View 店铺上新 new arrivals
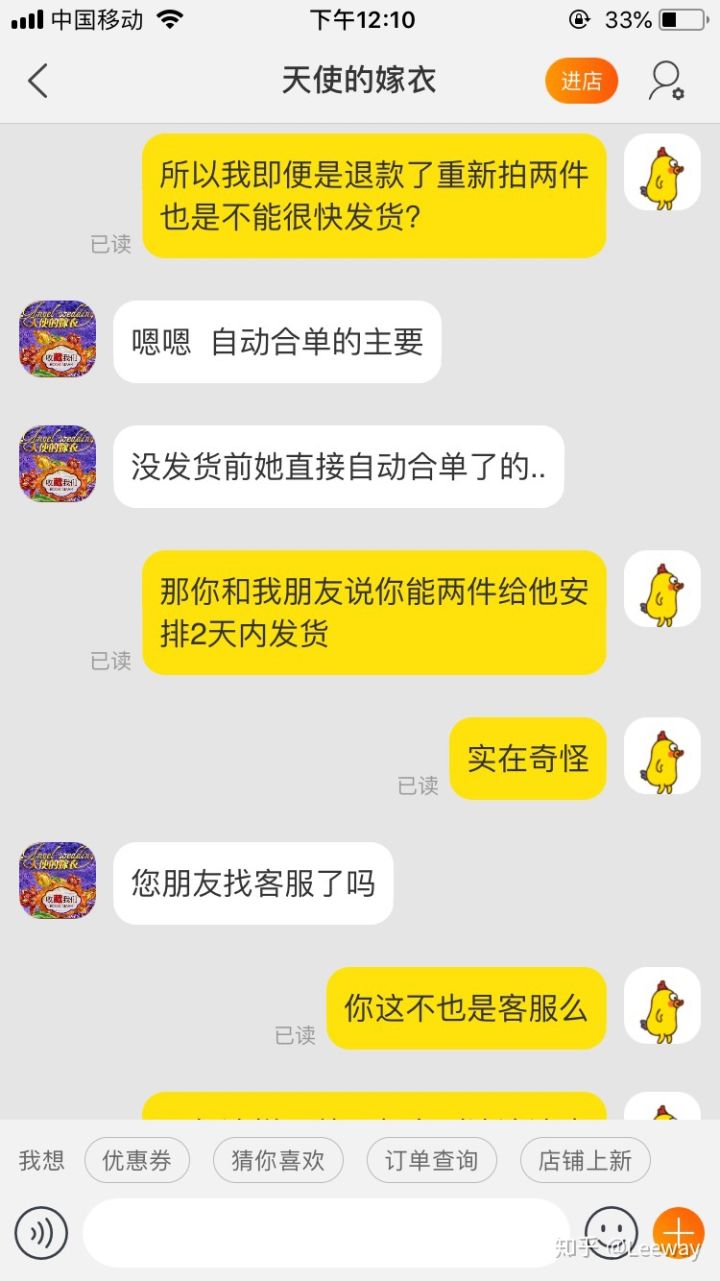720x1281 pixels. click(585, 1160)
